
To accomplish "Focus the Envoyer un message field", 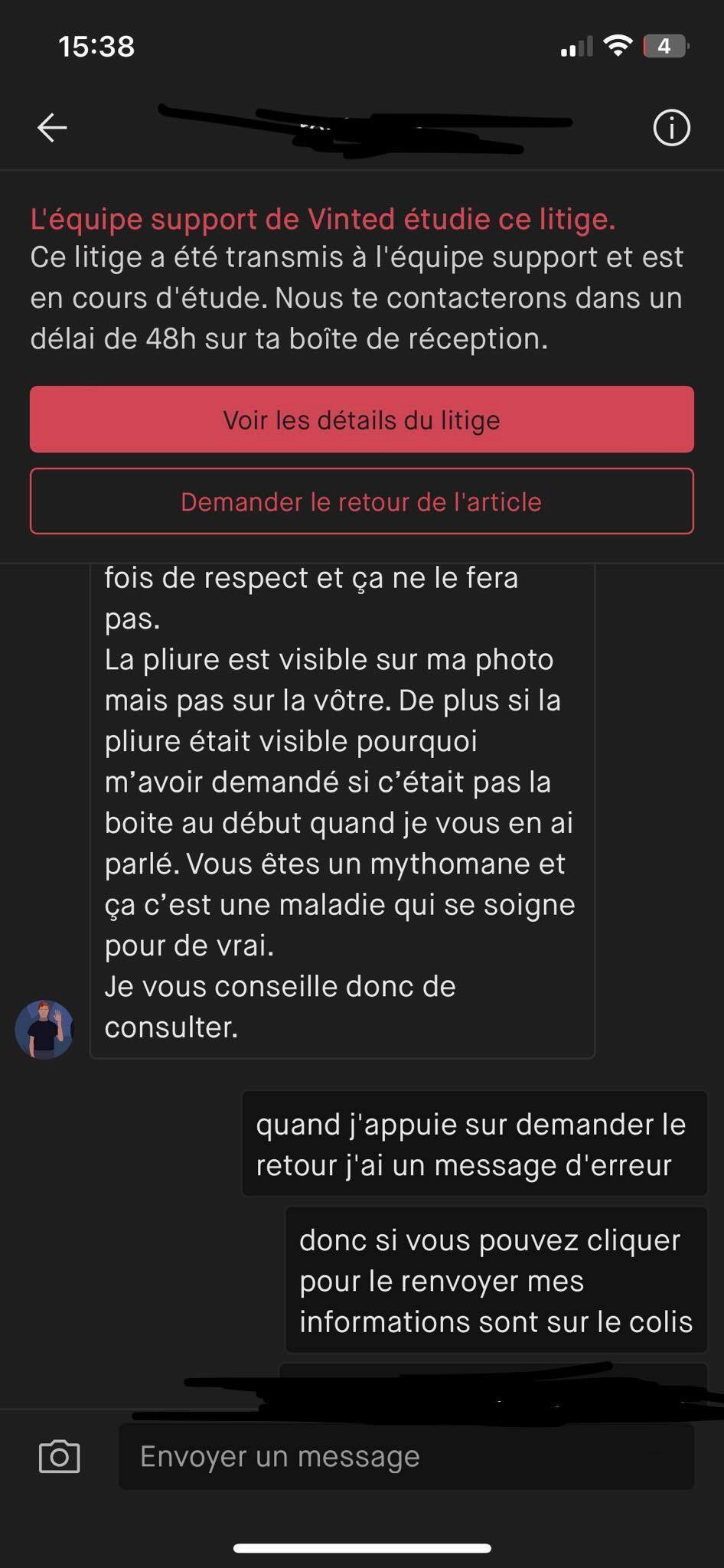I will pos(406,1456).
